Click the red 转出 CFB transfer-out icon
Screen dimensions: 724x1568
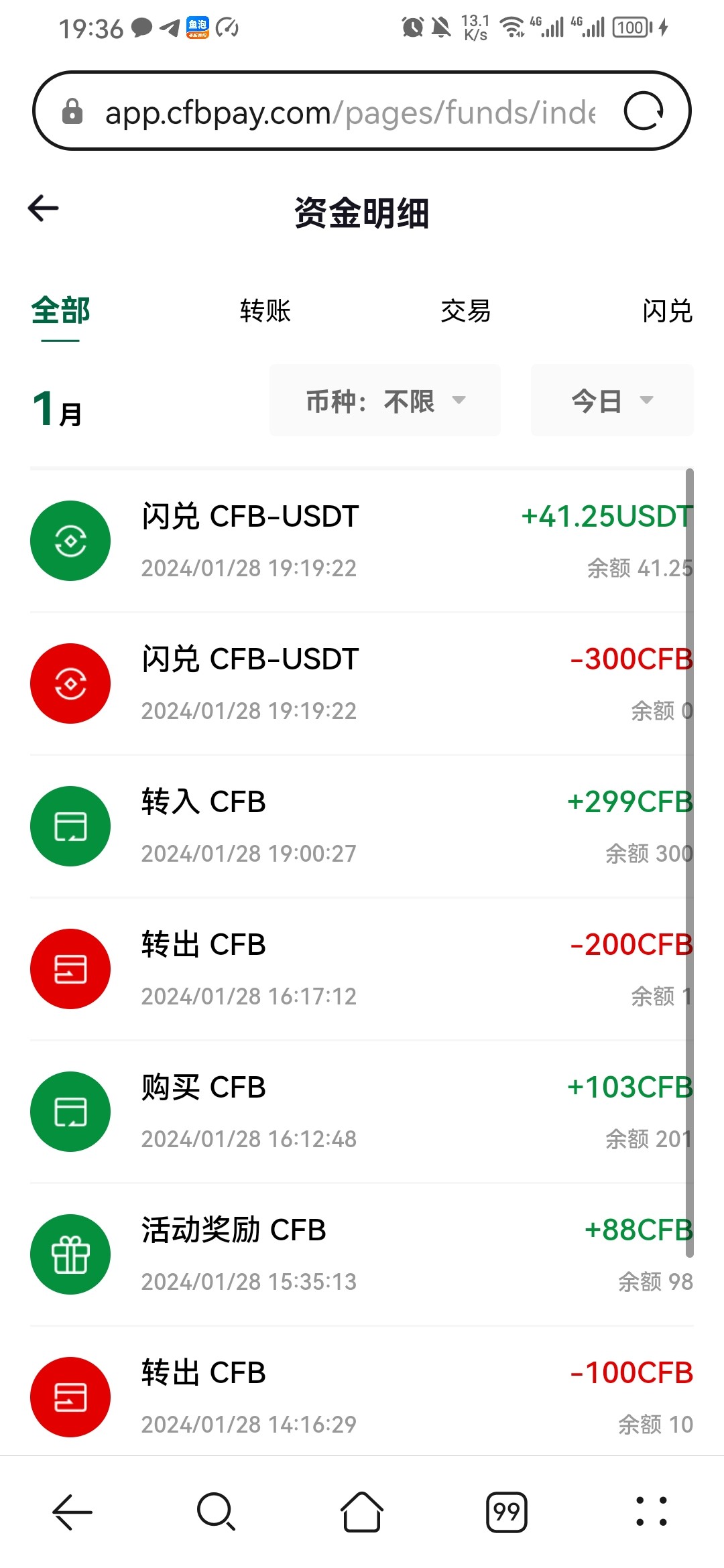coord(70,968)
